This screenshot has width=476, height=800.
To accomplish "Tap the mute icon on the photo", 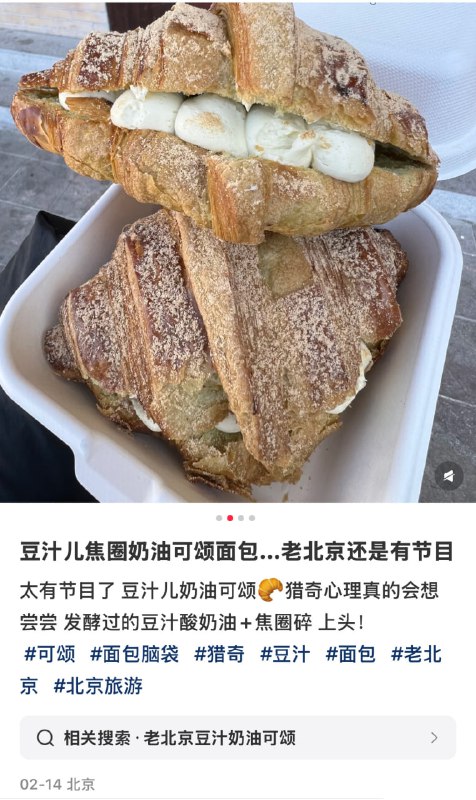I will [x=449, y=476].
